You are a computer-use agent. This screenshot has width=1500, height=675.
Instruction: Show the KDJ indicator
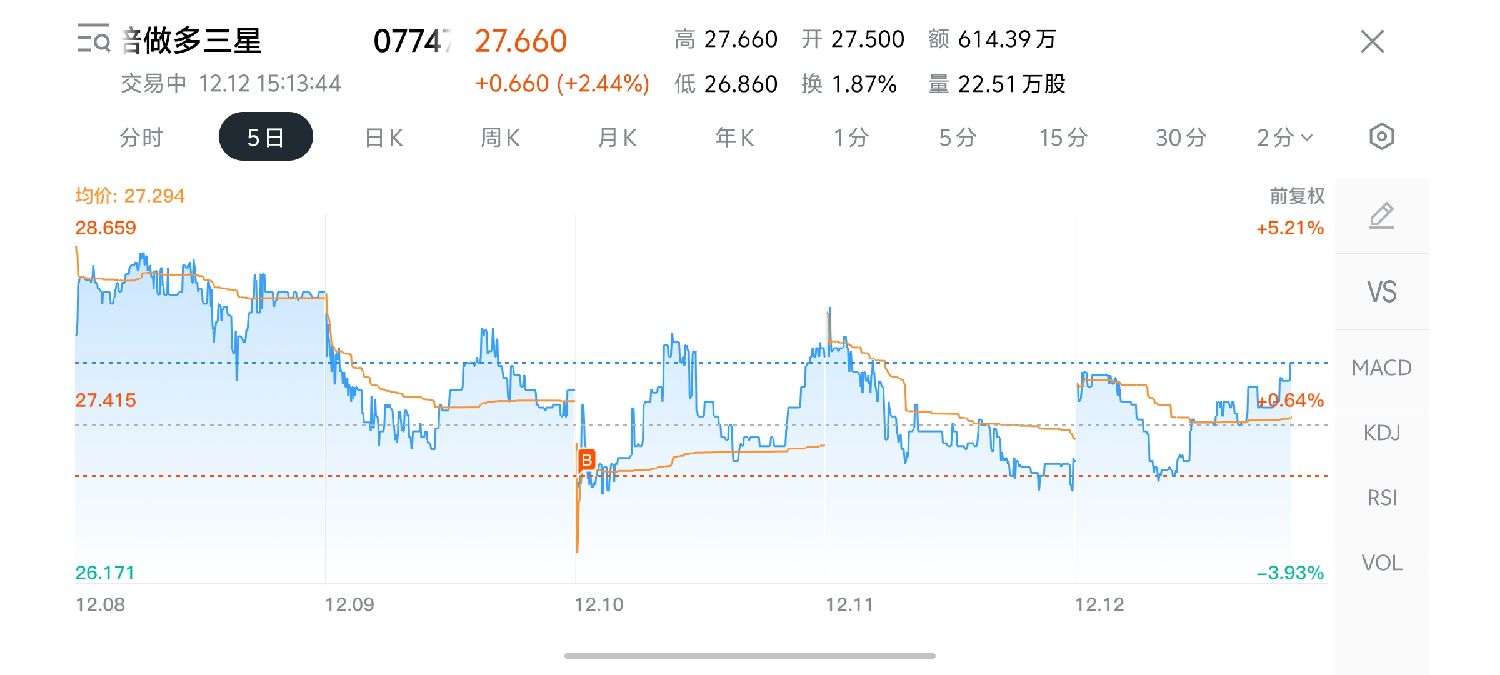point(1381,433)
